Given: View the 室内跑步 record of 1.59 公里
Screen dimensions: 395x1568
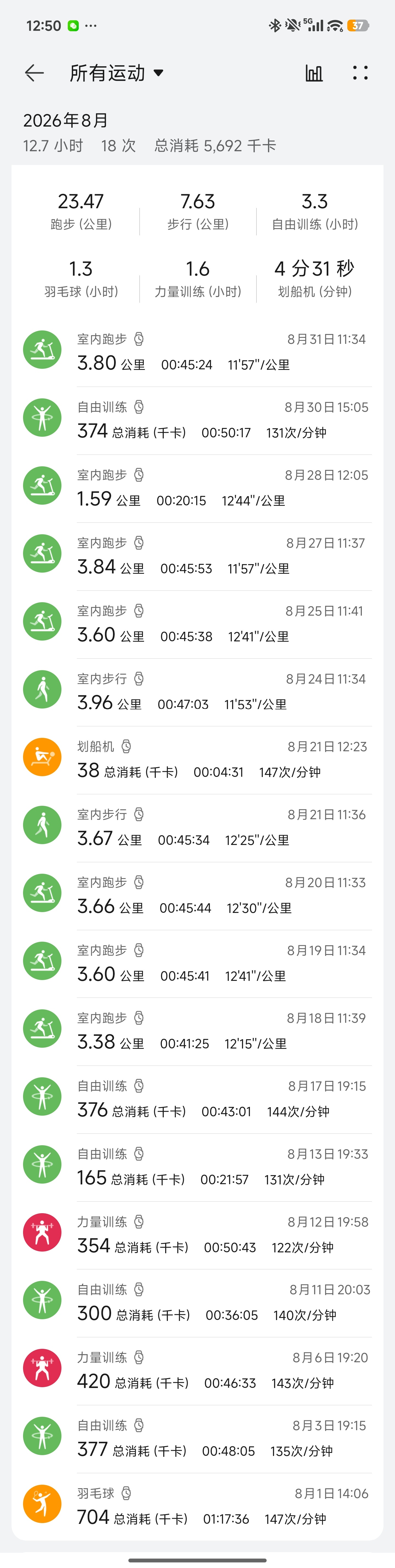Looking at the screenshot, I should coord(198,489).
